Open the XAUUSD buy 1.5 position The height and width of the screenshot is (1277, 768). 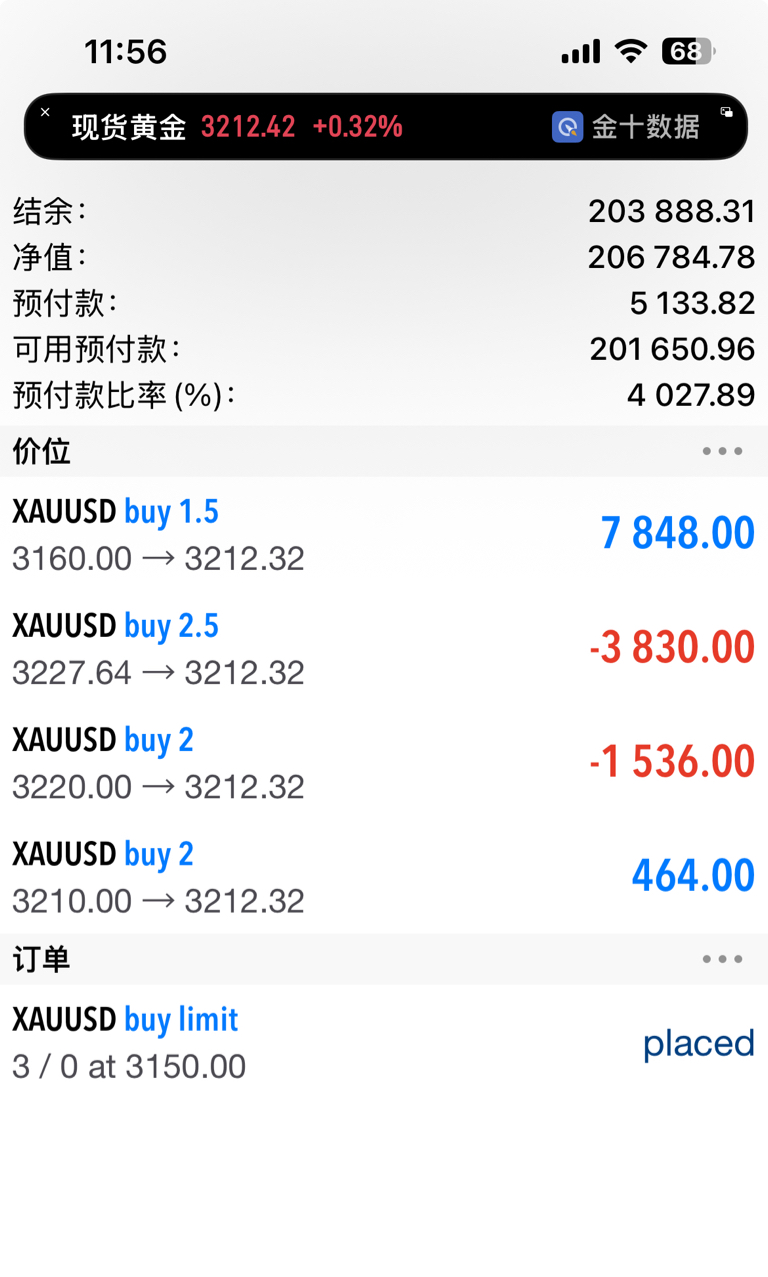point(384,534)
